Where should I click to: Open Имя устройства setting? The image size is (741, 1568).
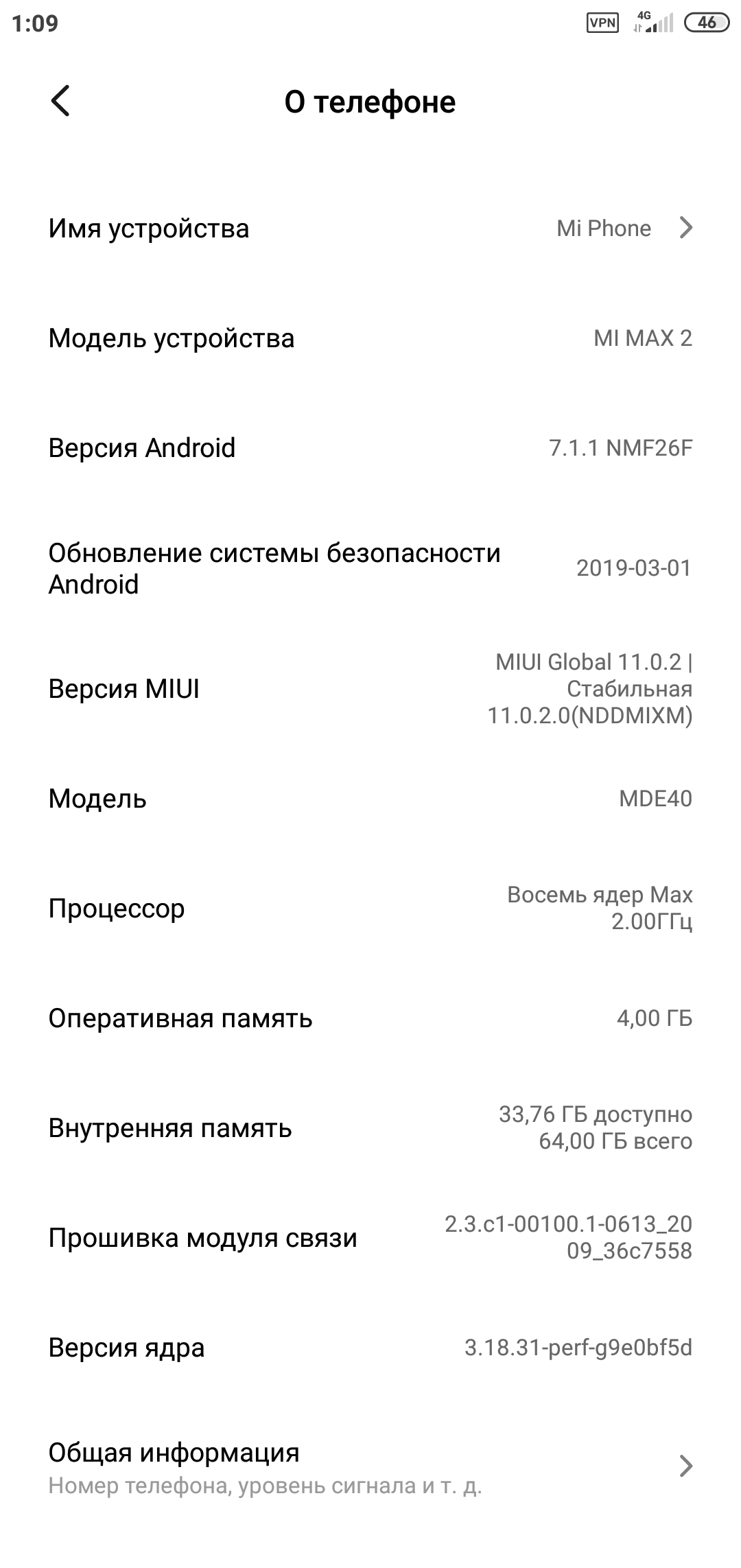click(x=370, y=228)
